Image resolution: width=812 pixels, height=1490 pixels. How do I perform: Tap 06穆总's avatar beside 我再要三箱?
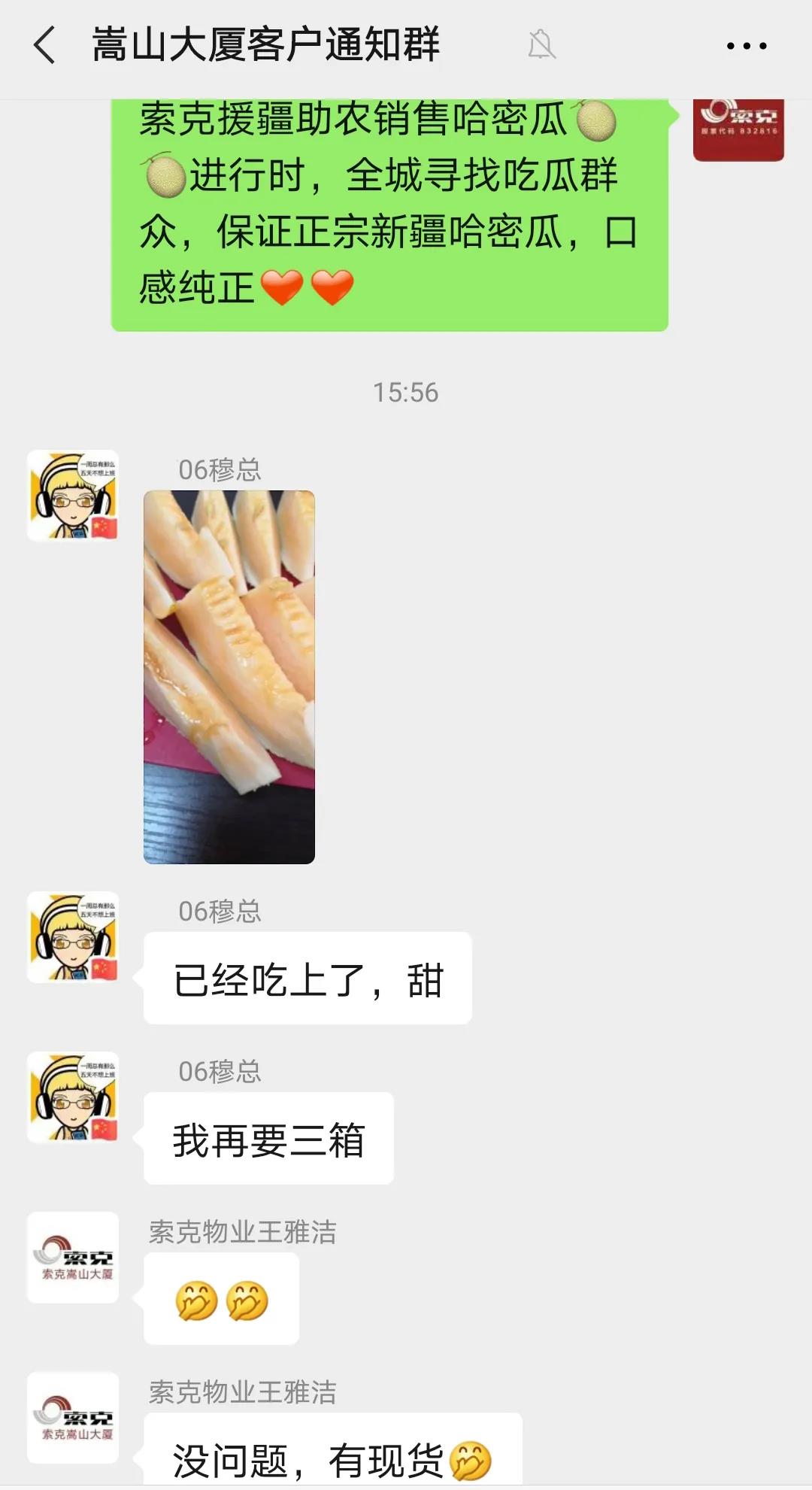click(73, 1097)
